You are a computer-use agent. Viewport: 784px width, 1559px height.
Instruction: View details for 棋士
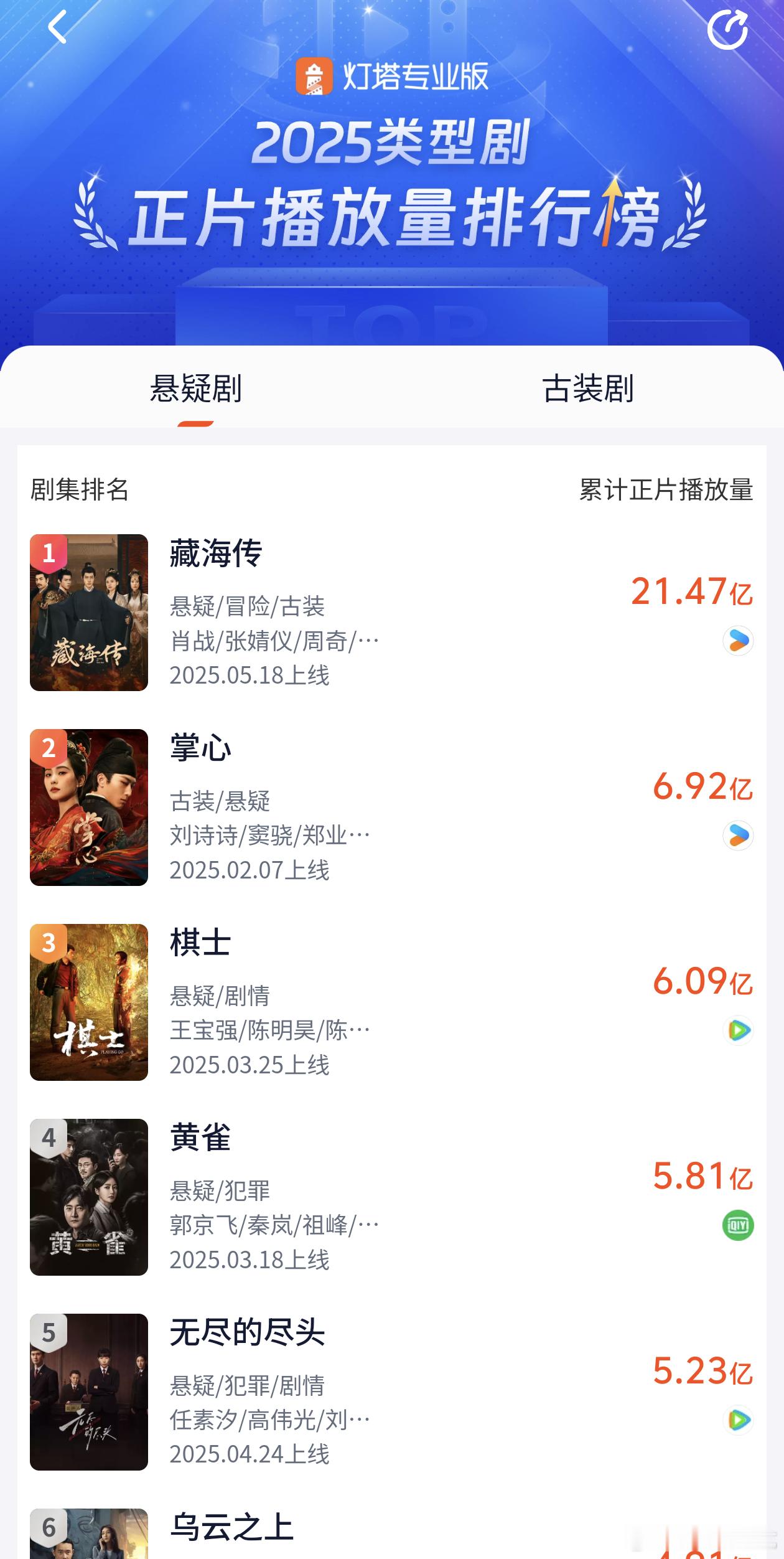click(x=392, y=1002)
